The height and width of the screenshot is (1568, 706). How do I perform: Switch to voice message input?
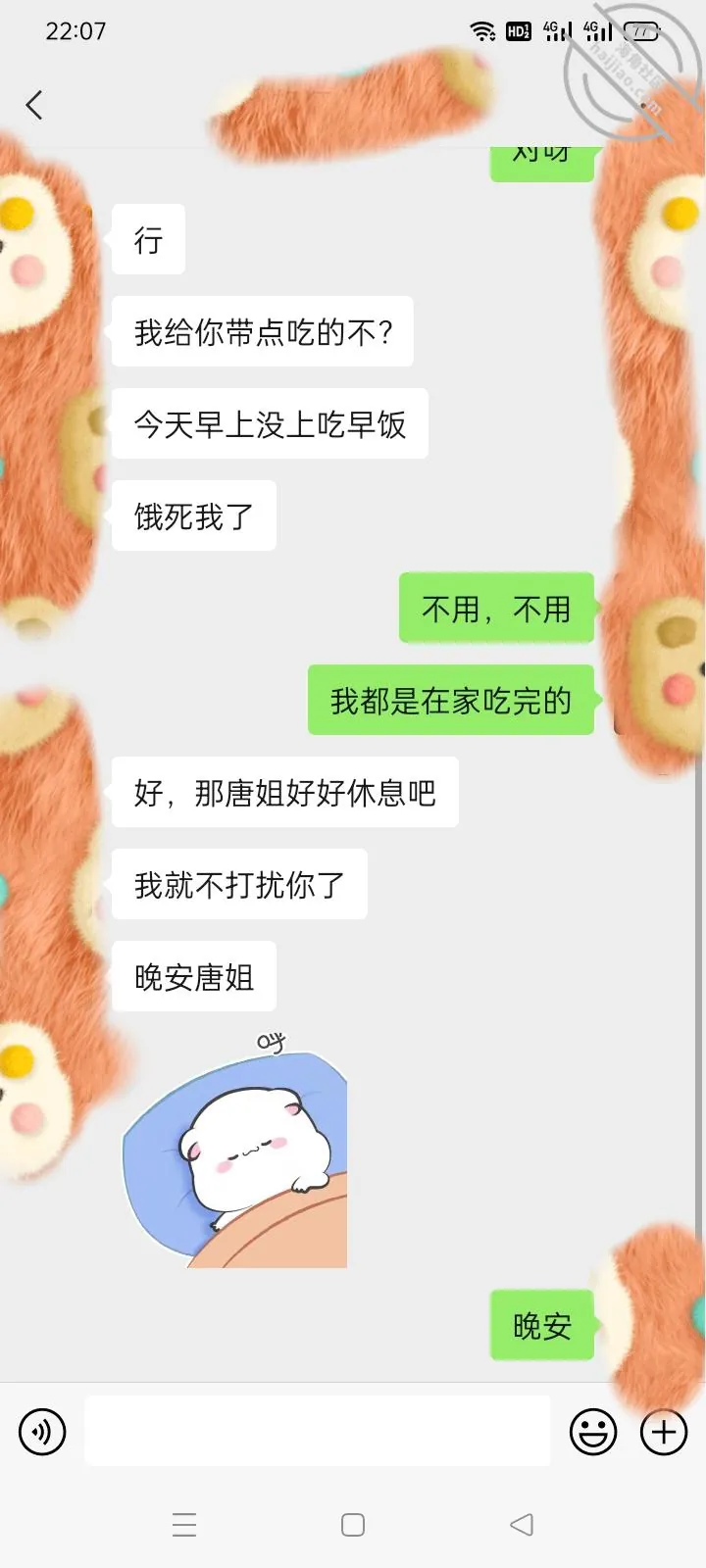click(42, 1432)
